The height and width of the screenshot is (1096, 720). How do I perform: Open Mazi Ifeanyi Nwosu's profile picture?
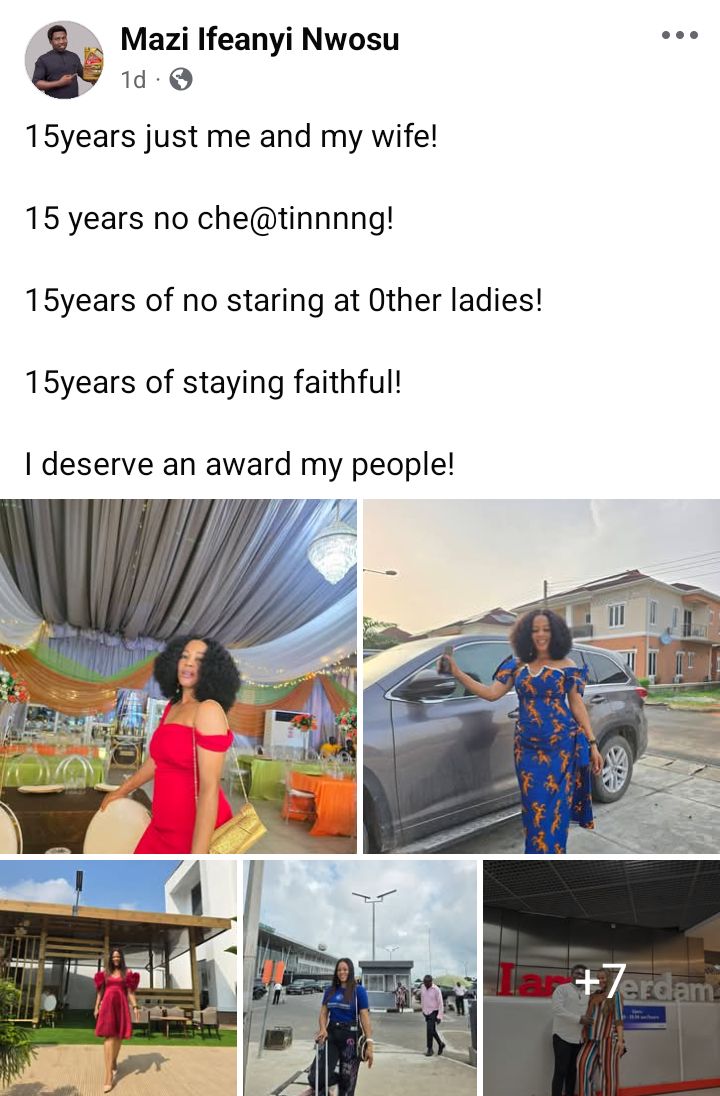pyautogui.click(x=62, y=55)
